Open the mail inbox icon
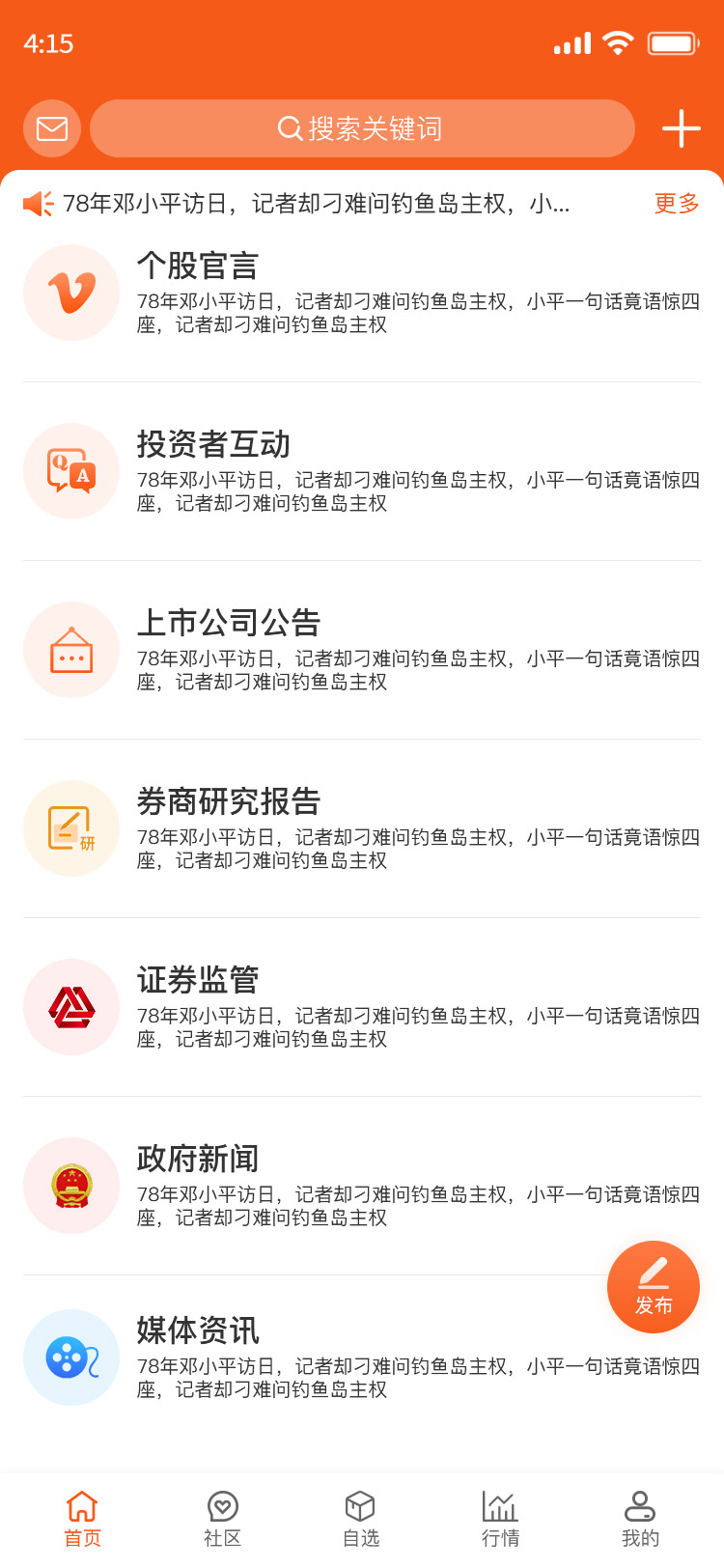724x1568 pixels. click(52, 128)
